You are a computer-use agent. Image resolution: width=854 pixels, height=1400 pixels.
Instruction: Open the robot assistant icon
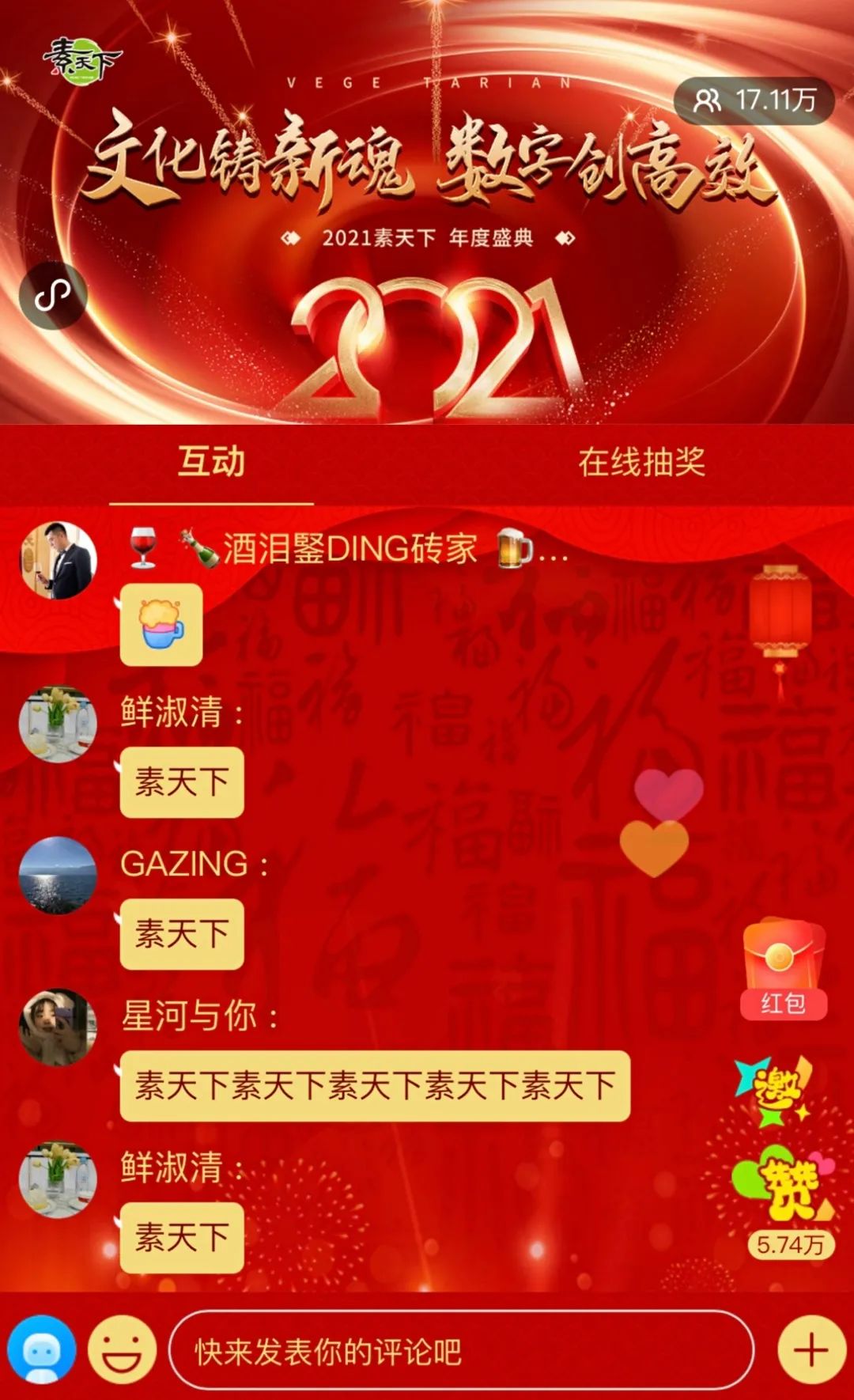click(42, 1349)
